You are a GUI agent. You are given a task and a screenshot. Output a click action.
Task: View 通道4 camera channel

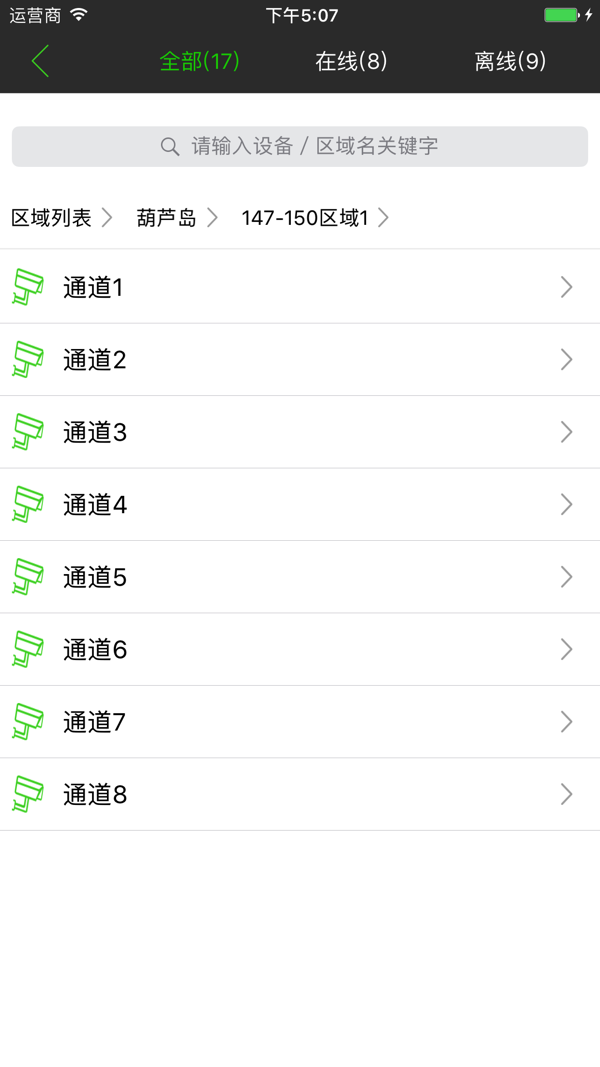coord(300,505)
